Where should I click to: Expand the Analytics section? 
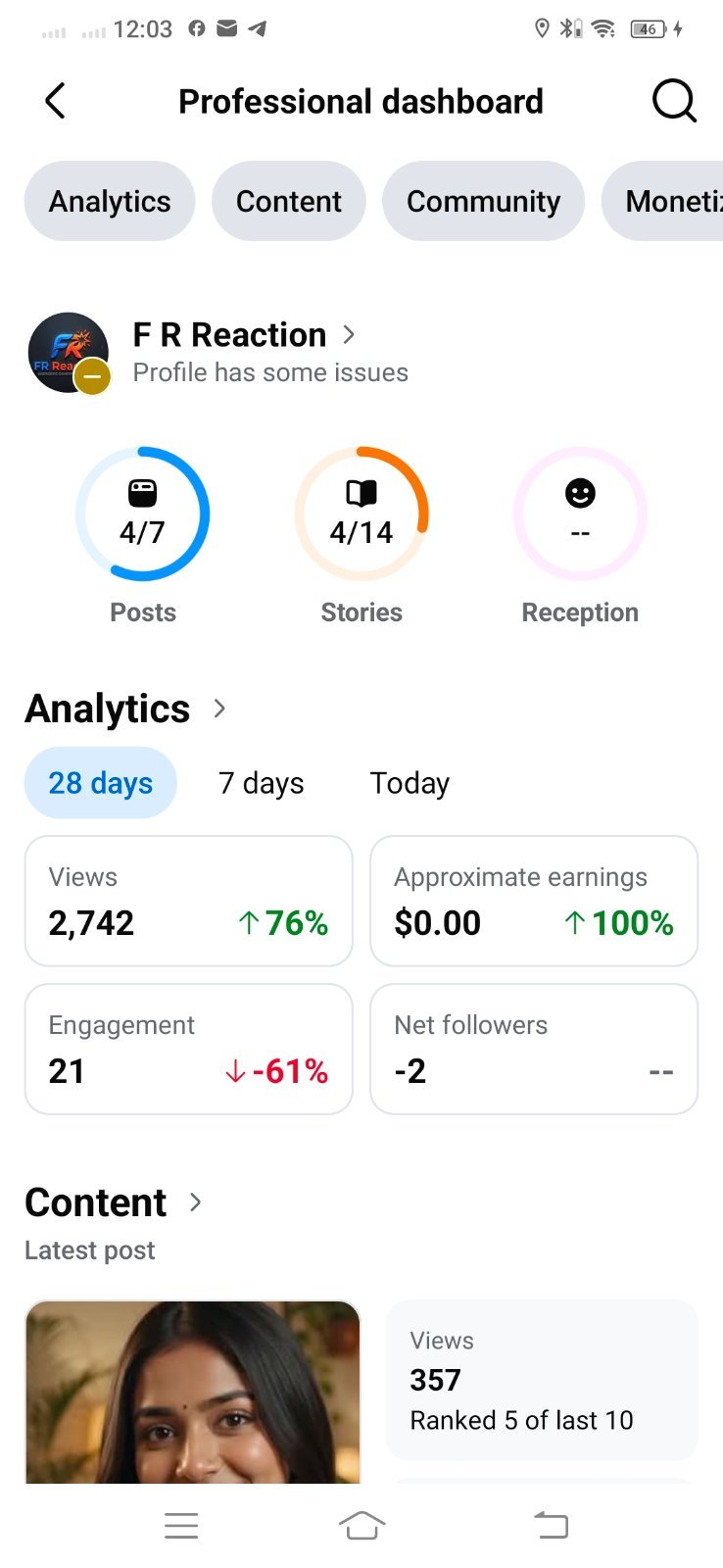point(125,709)
